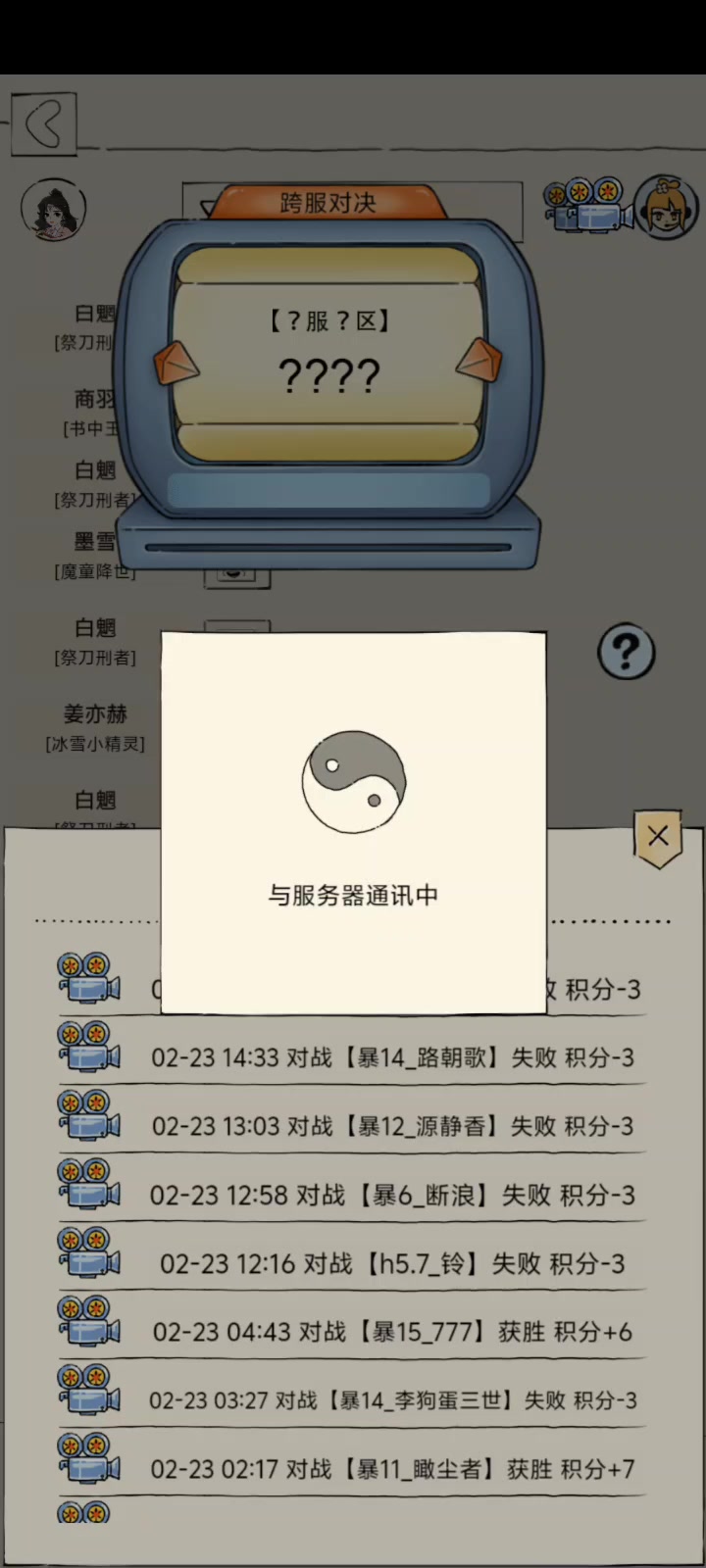Tap the right arrow on the matchmaking screen

click(479, 362)
